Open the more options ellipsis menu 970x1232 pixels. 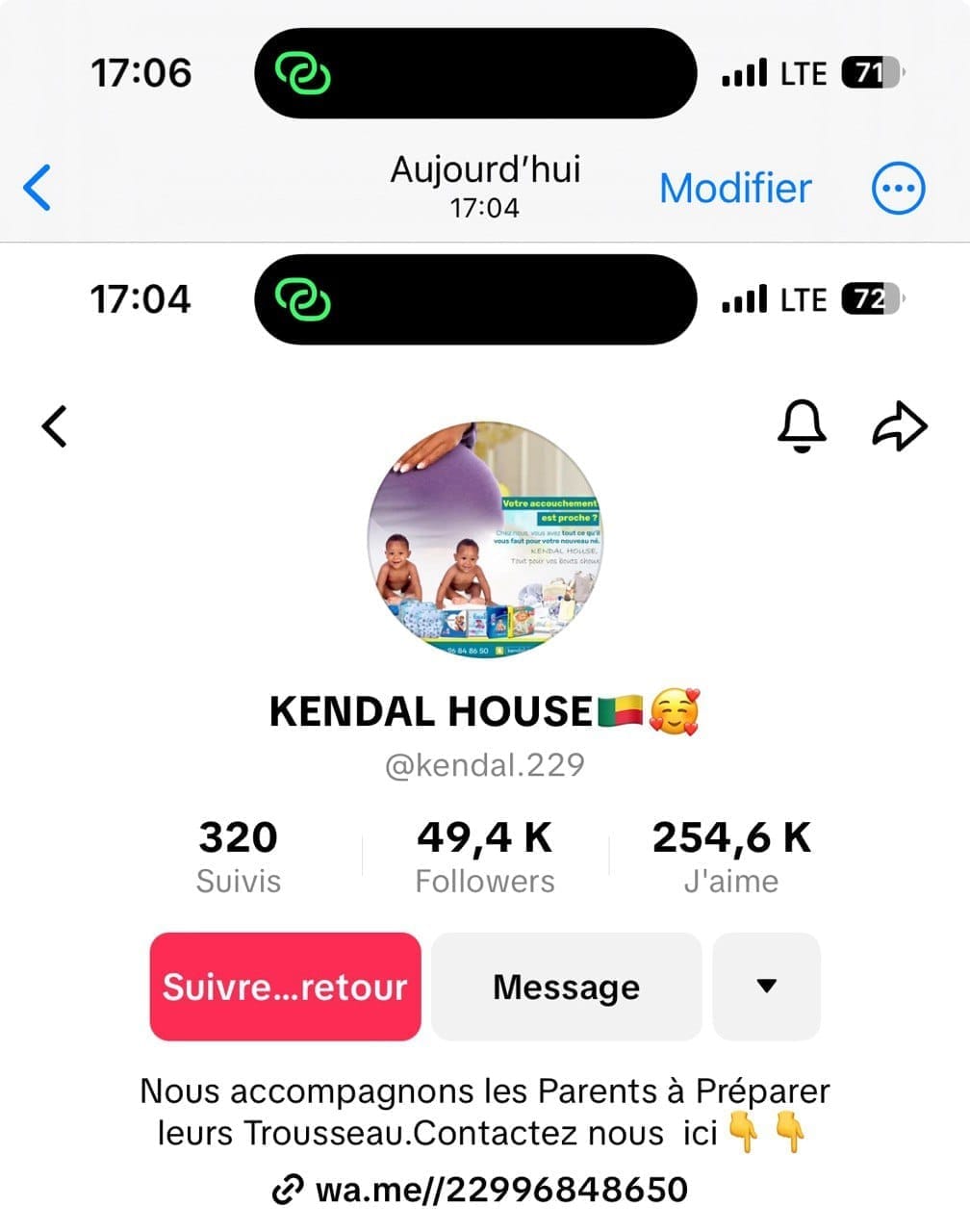(x=898, y=188)
